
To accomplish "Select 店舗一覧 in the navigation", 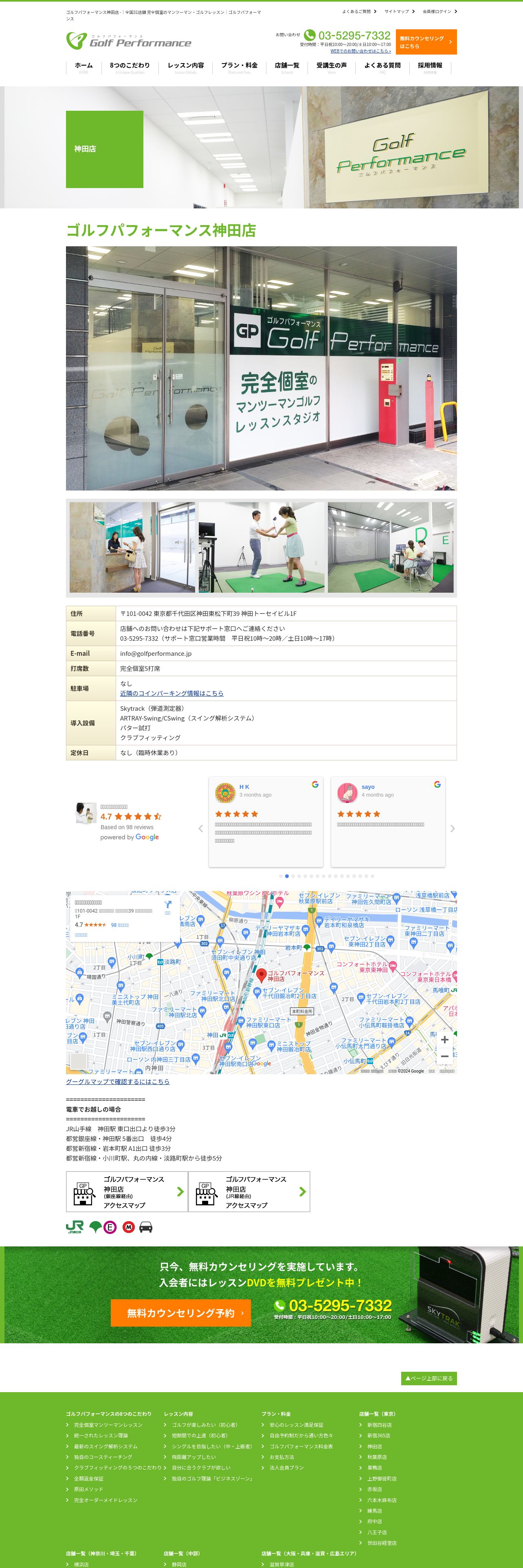I will [287, 66].
